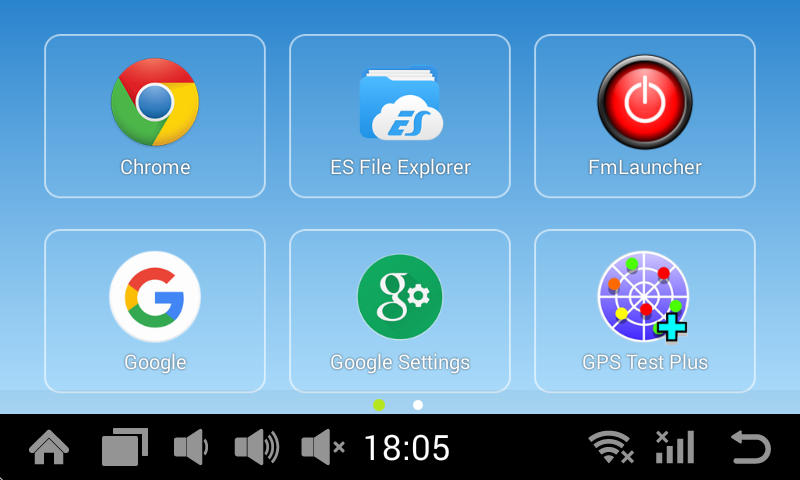The image size is (800, 480).
Task: Tap the back arrow
Action: (x=751, y=447)
